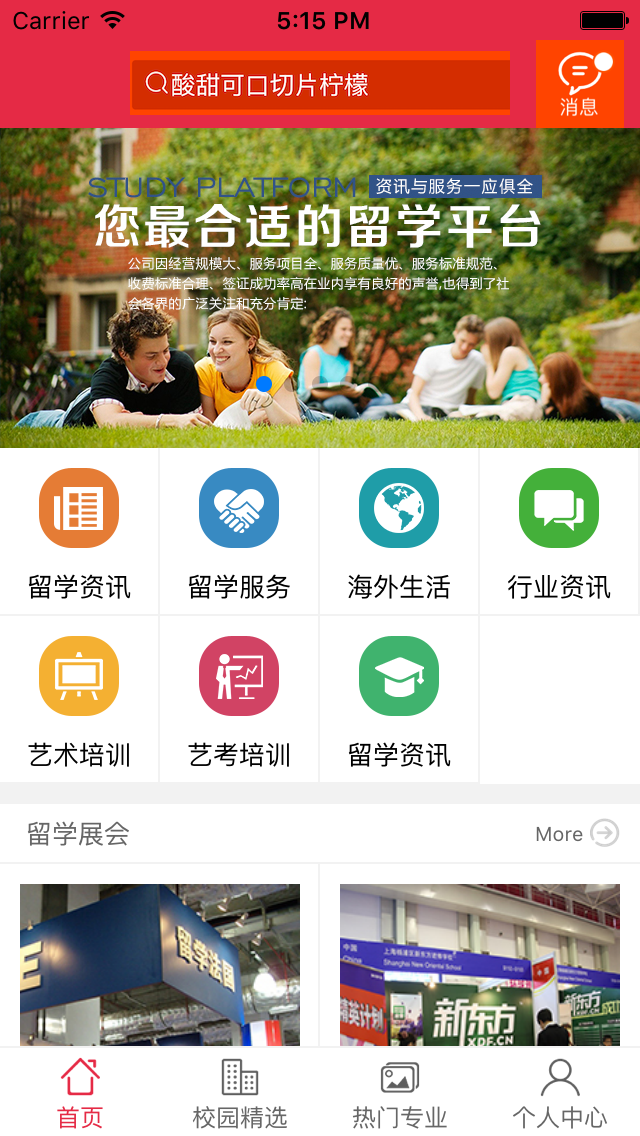Open the 留学法国 expo photo card
The width and height of the screenshot is (640, 1136).
(x=160, y=965)
